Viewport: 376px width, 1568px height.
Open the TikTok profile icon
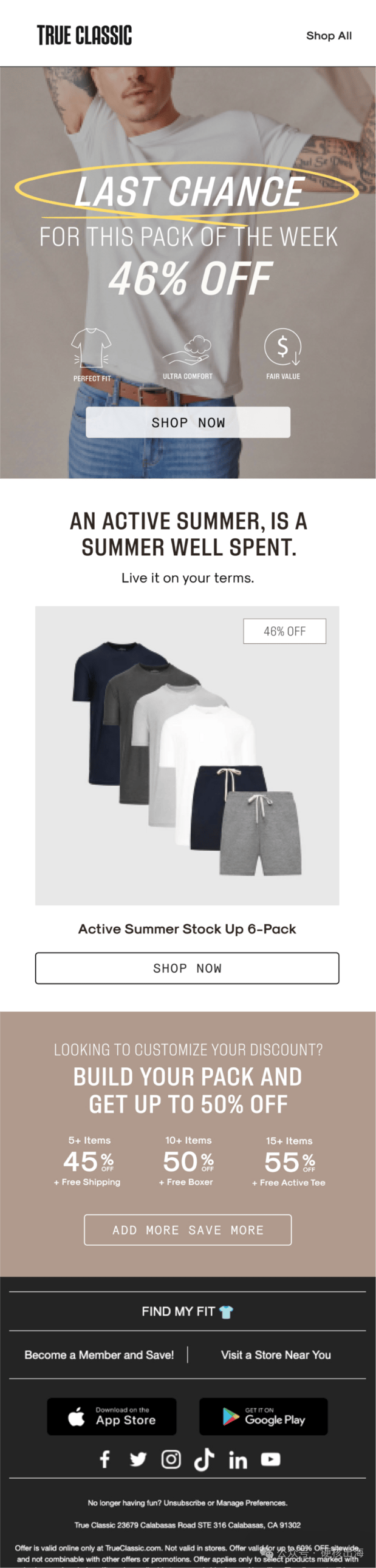pyautogui.click(x=204, y=1459)
